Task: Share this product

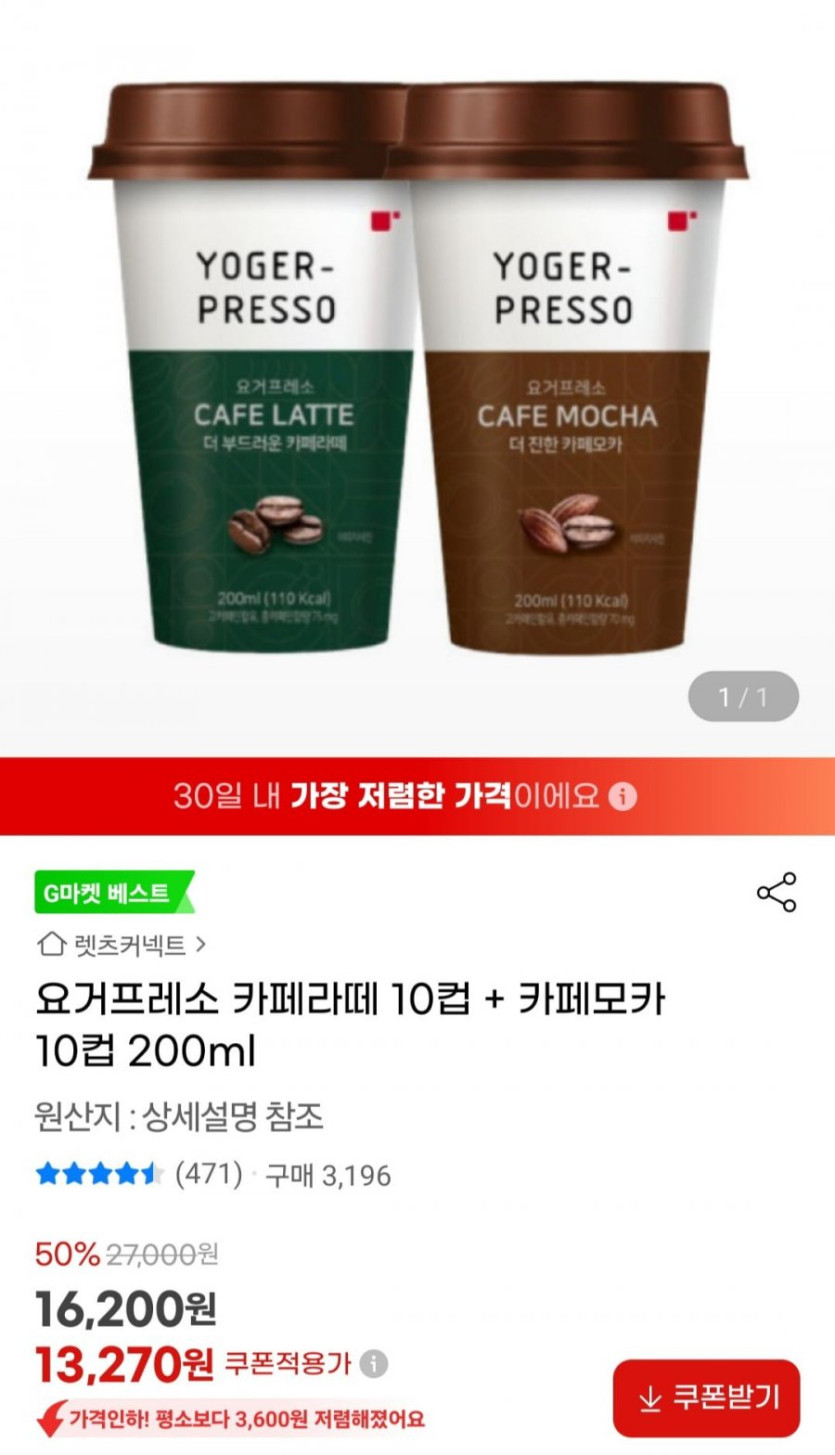Action: [x=776, y=892]
